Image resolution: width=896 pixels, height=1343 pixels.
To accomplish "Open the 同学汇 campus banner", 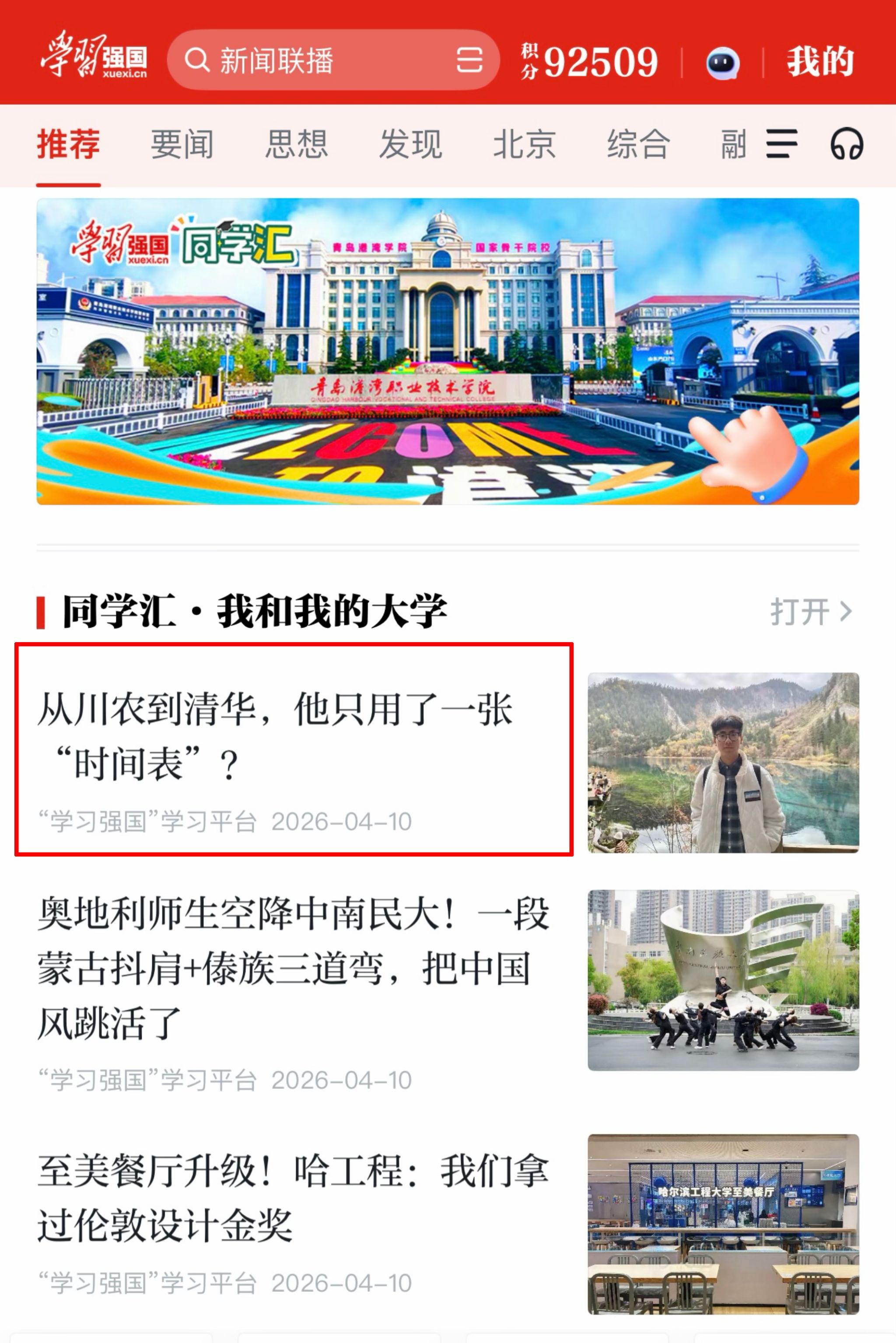I will pyautogui.click(x=448, y=351).
